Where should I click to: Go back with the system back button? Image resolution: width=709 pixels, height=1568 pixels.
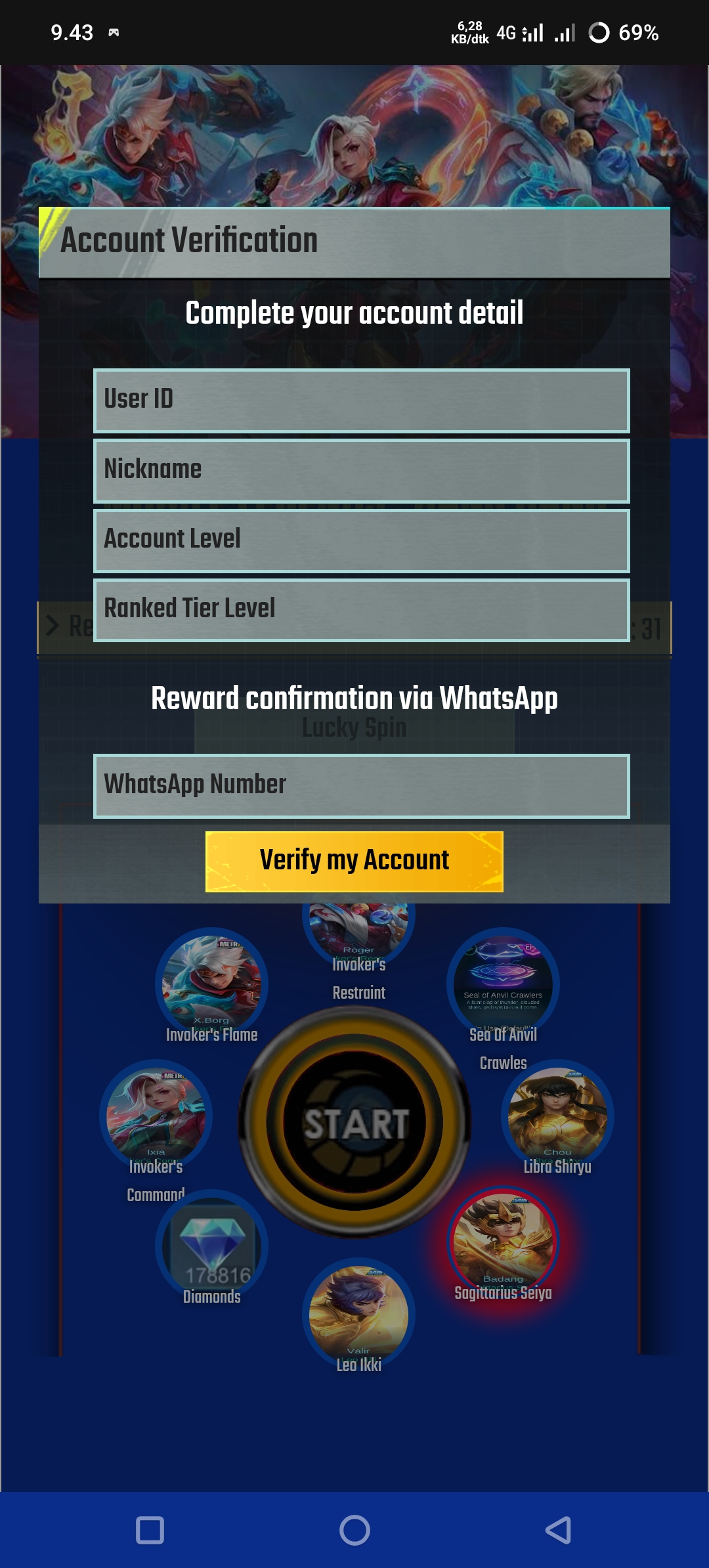pos(558,1530)
